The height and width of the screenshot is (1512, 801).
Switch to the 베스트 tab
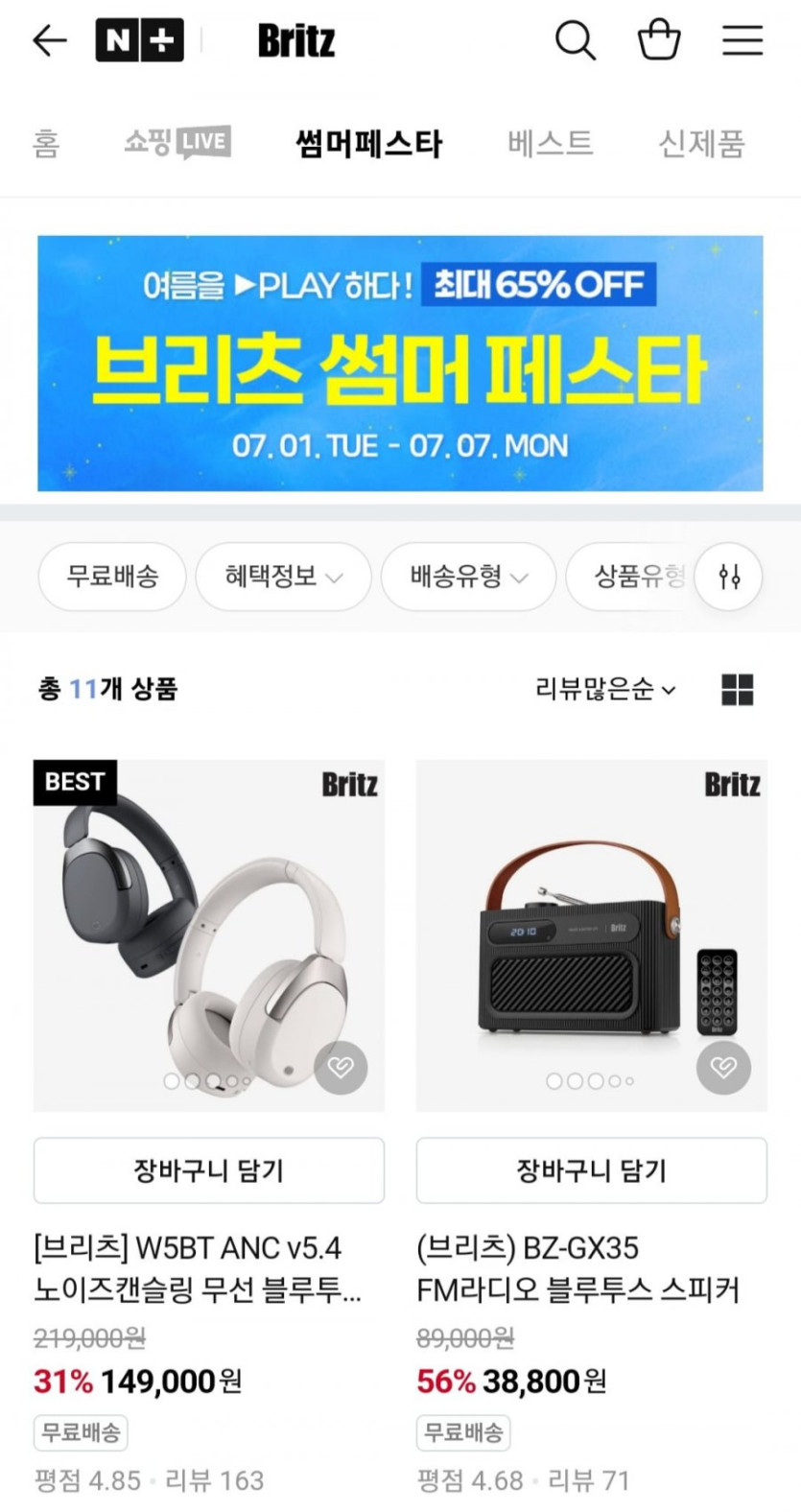pyautogui.click(x=550, y=144)
